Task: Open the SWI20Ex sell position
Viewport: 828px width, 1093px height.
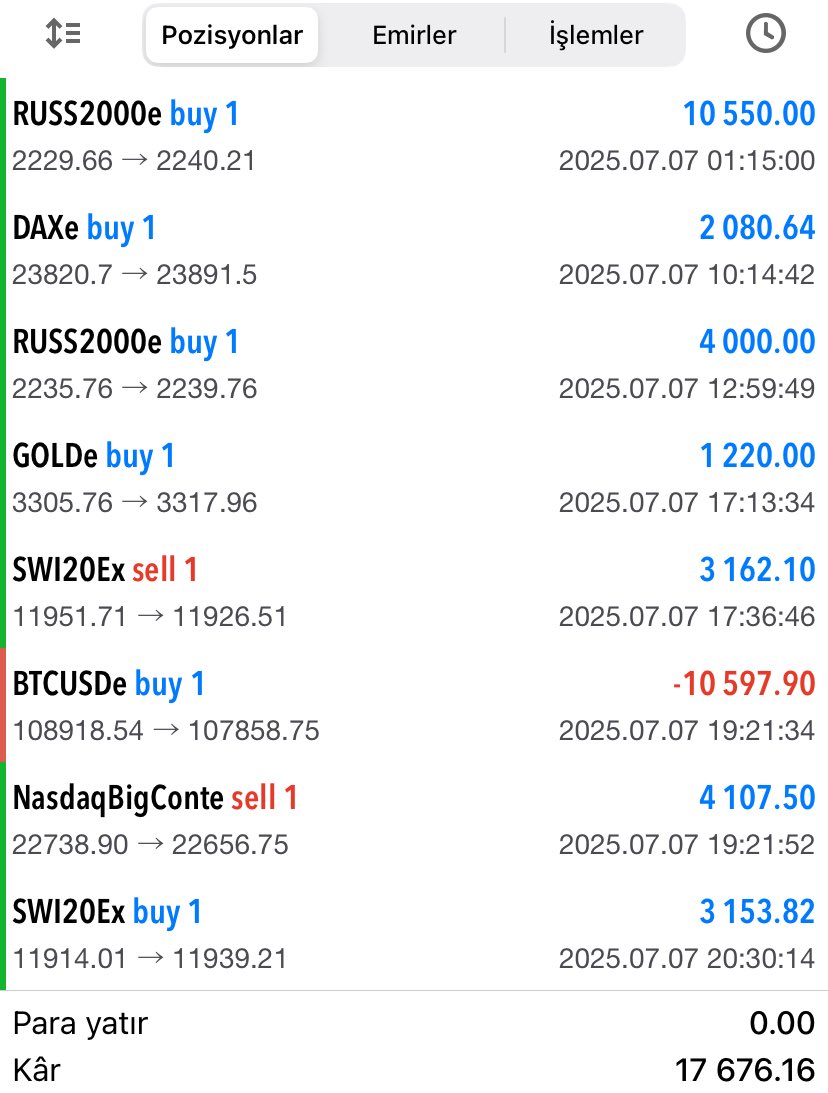Action: tap(414, 592)
